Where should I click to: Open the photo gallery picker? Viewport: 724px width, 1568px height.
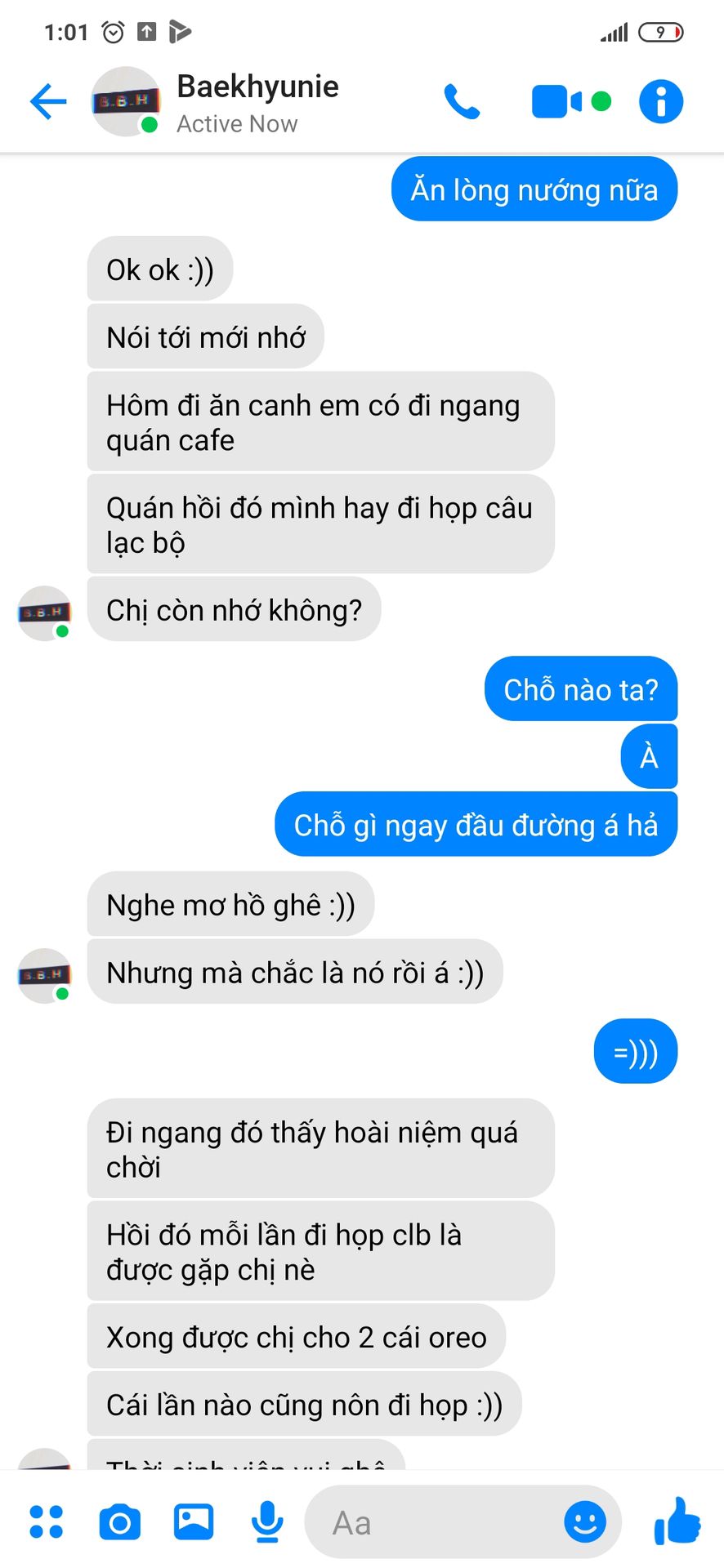pos(194,1522)
